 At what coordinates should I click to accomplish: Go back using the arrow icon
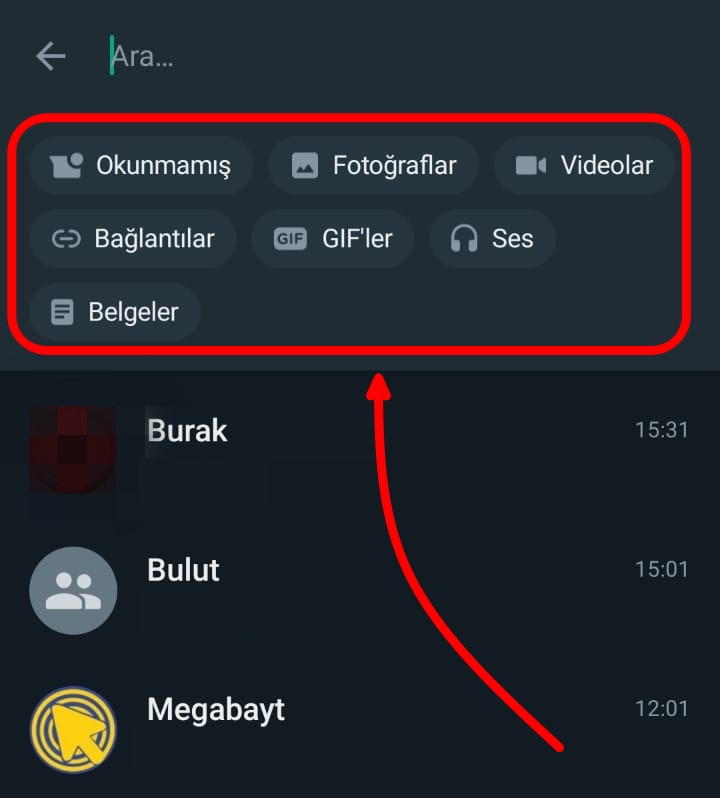[50, 56]
